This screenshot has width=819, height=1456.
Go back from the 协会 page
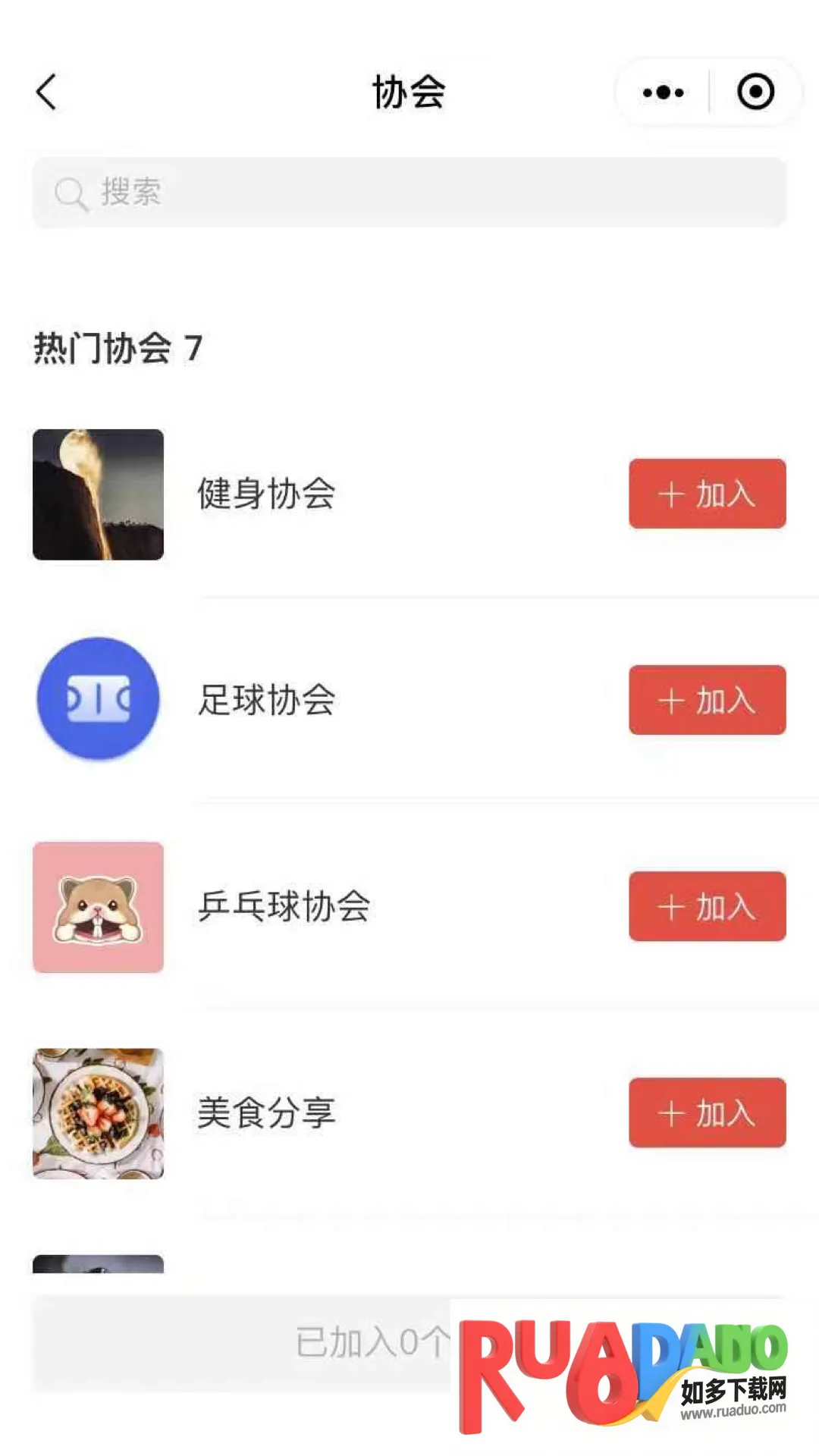coord(47,93)
